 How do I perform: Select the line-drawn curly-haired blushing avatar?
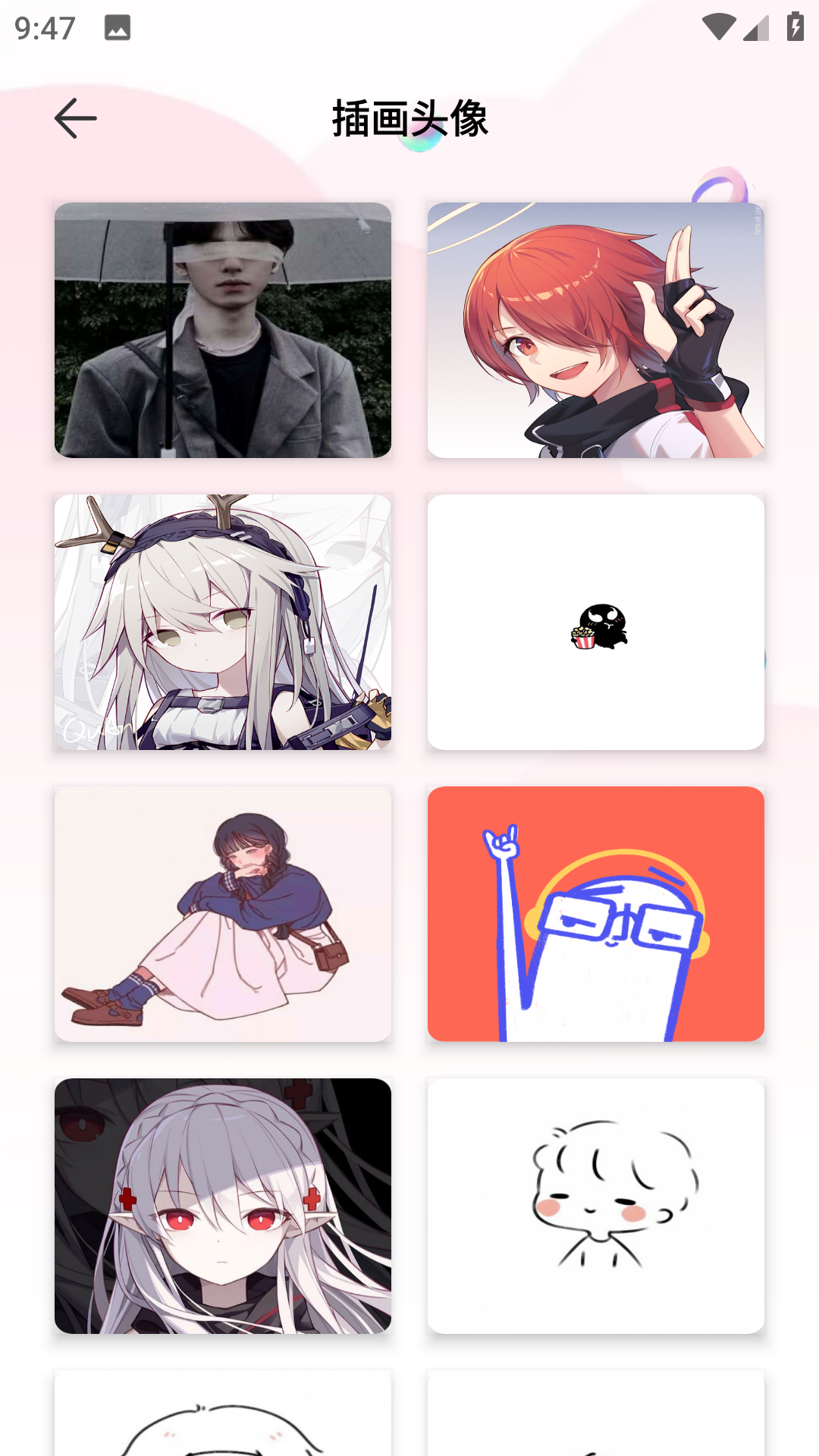(x=595, y=1206)
